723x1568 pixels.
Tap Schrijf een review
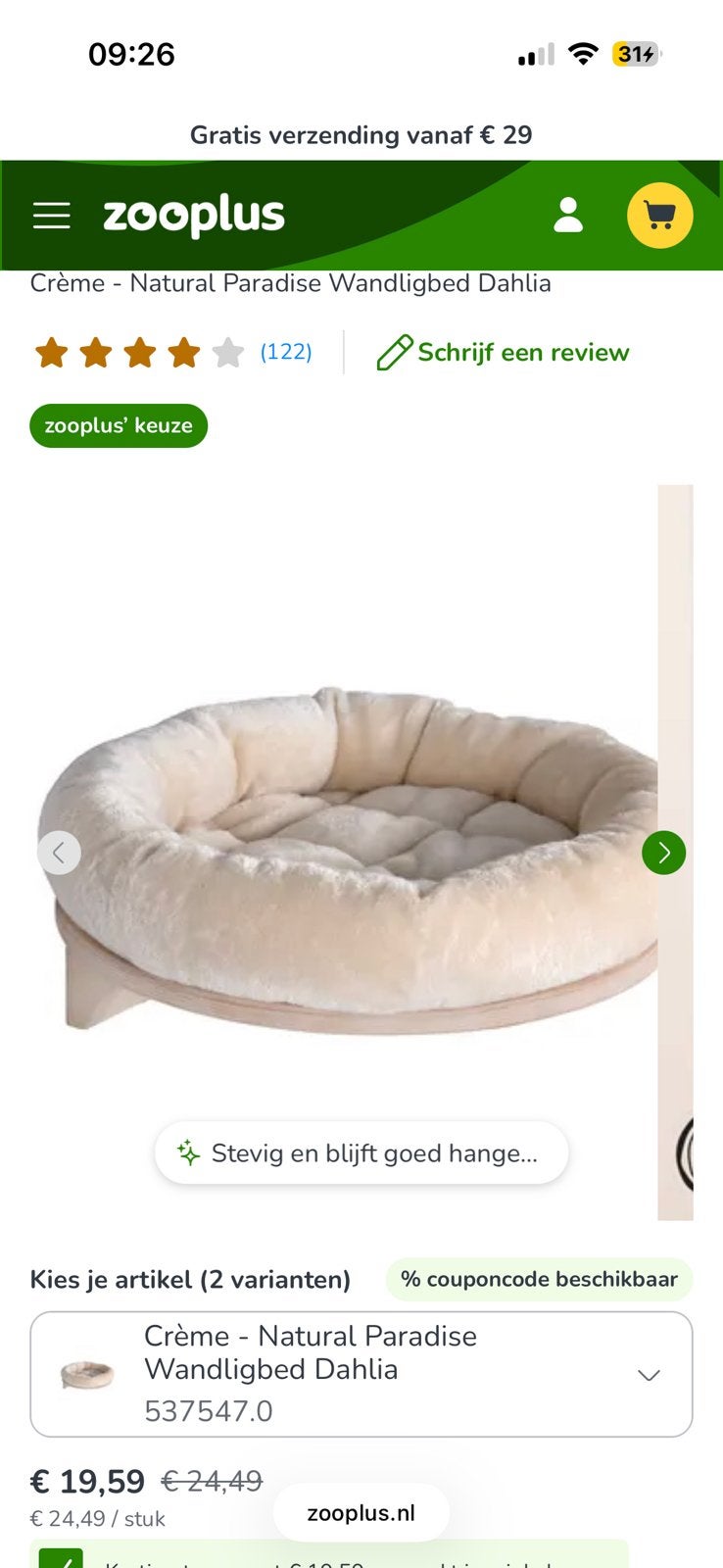pyautogui.click(x=504, y=352)
